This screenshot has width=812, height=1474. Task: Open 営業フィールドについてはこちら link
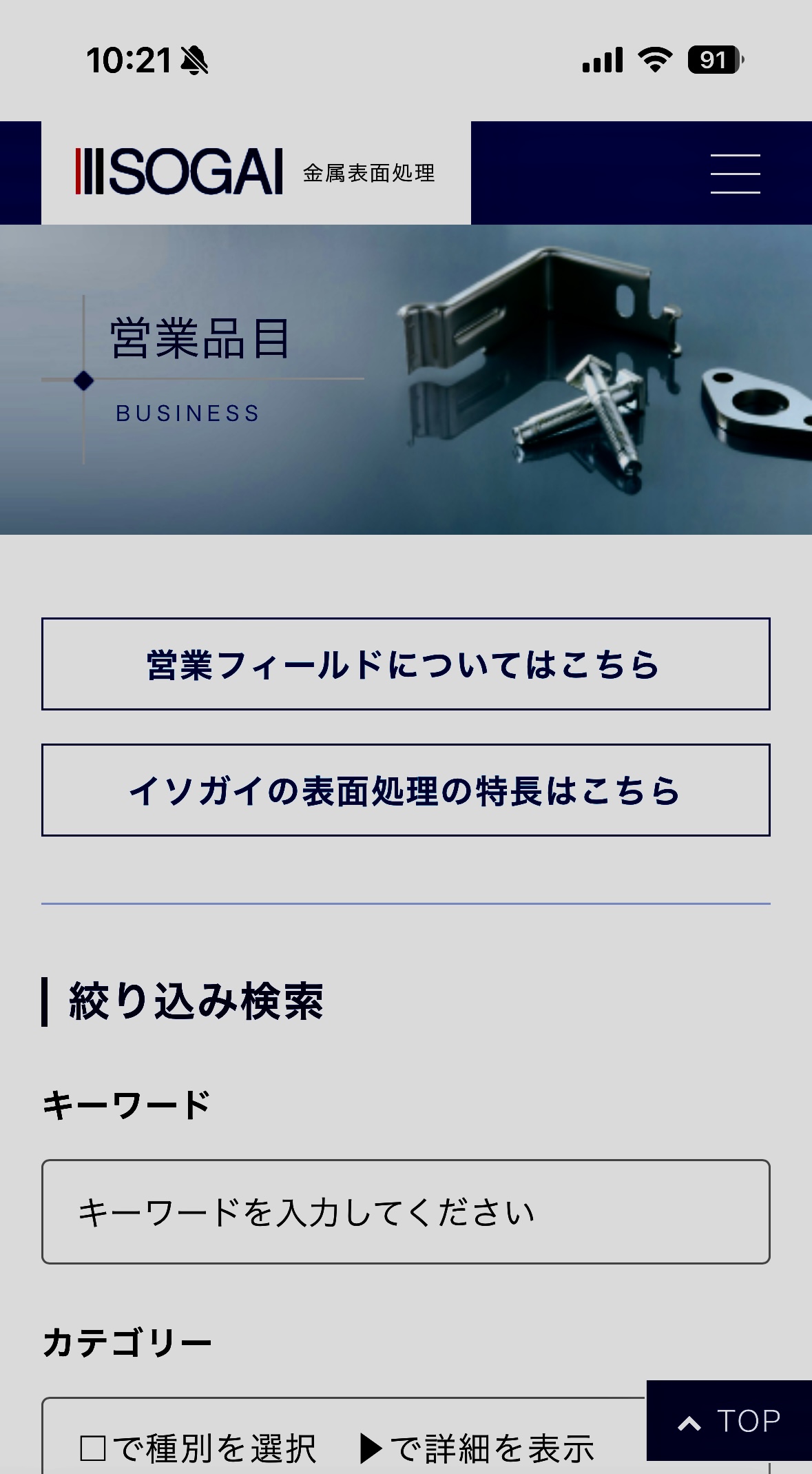tap(406, 664)
